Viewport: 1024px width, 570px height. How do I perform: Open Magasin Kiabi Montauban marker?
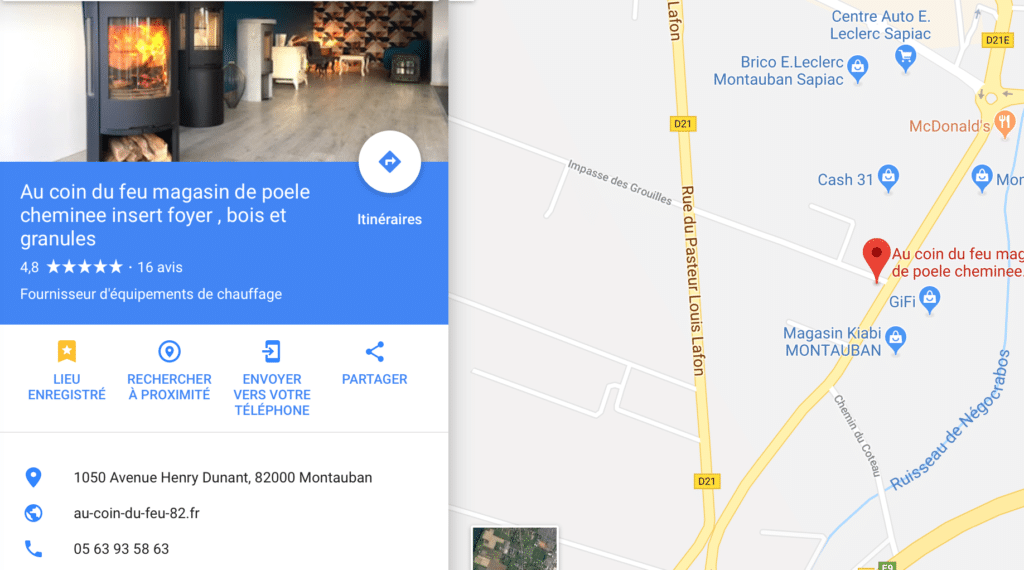tap(896, 336)
